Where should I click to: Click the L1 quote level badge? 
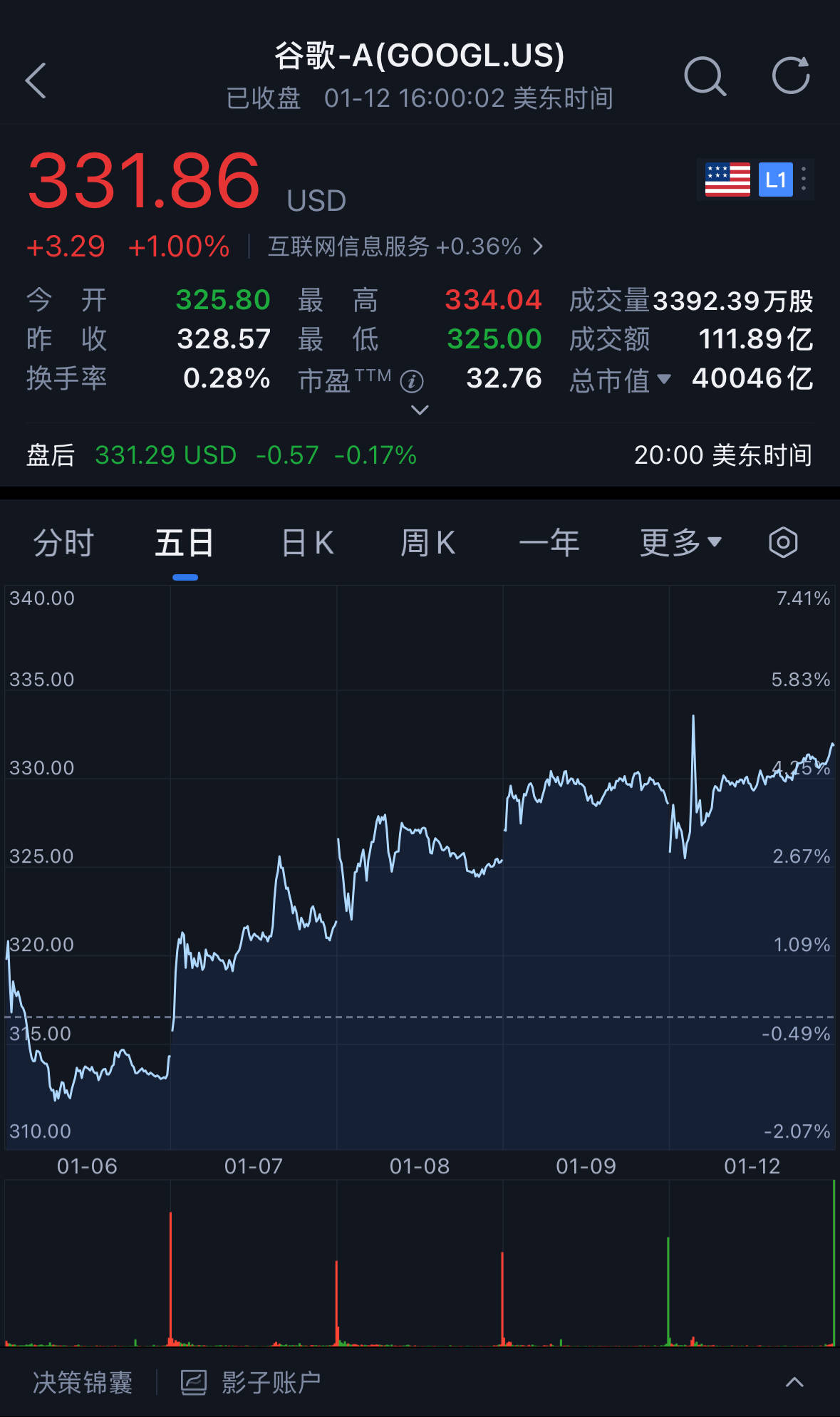[777, 180]
